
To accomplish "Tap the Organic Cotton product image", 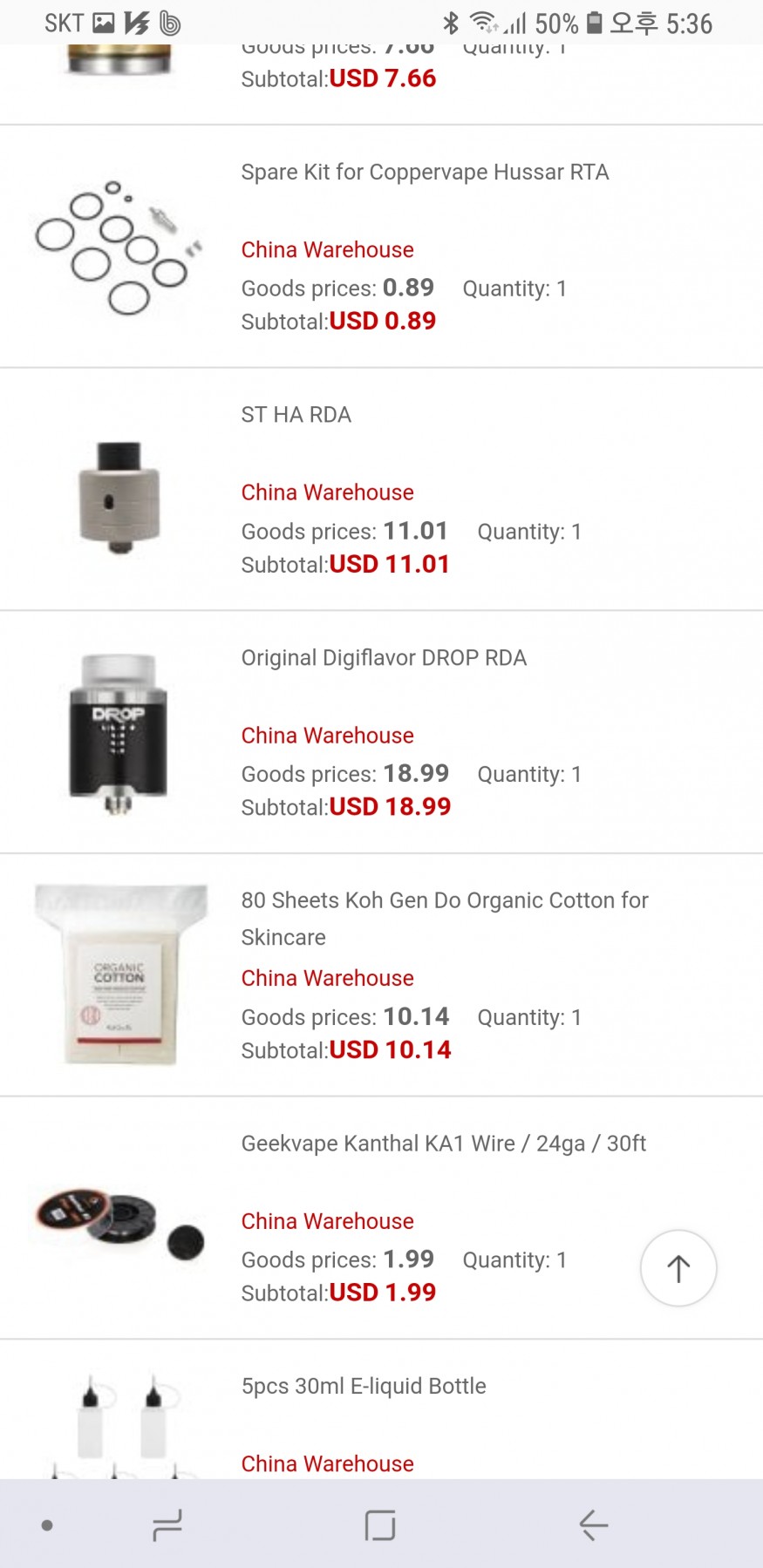I will [120, 974].
